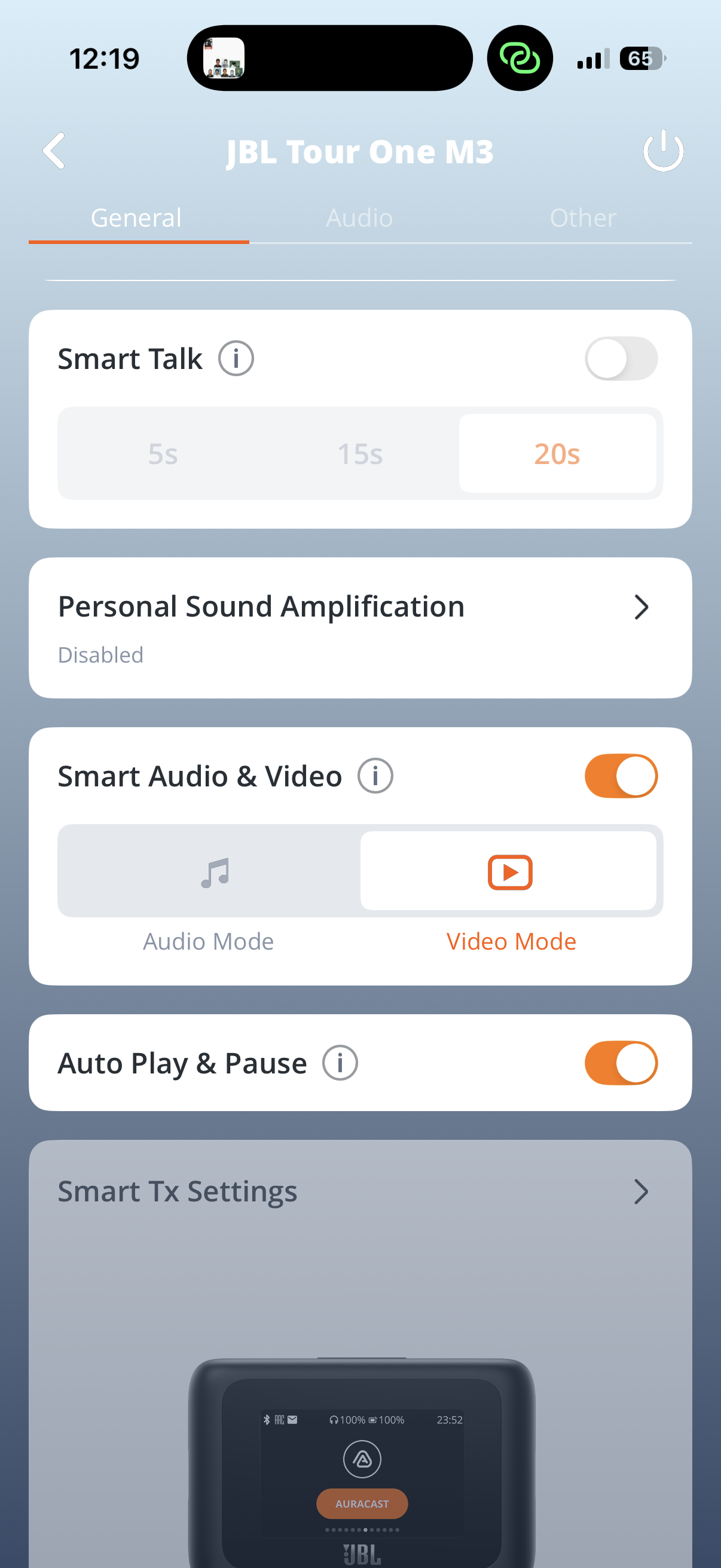Choose the 15s Smart Talk duration
Viewport: 721px width, 1568px height.
[359, 454]
